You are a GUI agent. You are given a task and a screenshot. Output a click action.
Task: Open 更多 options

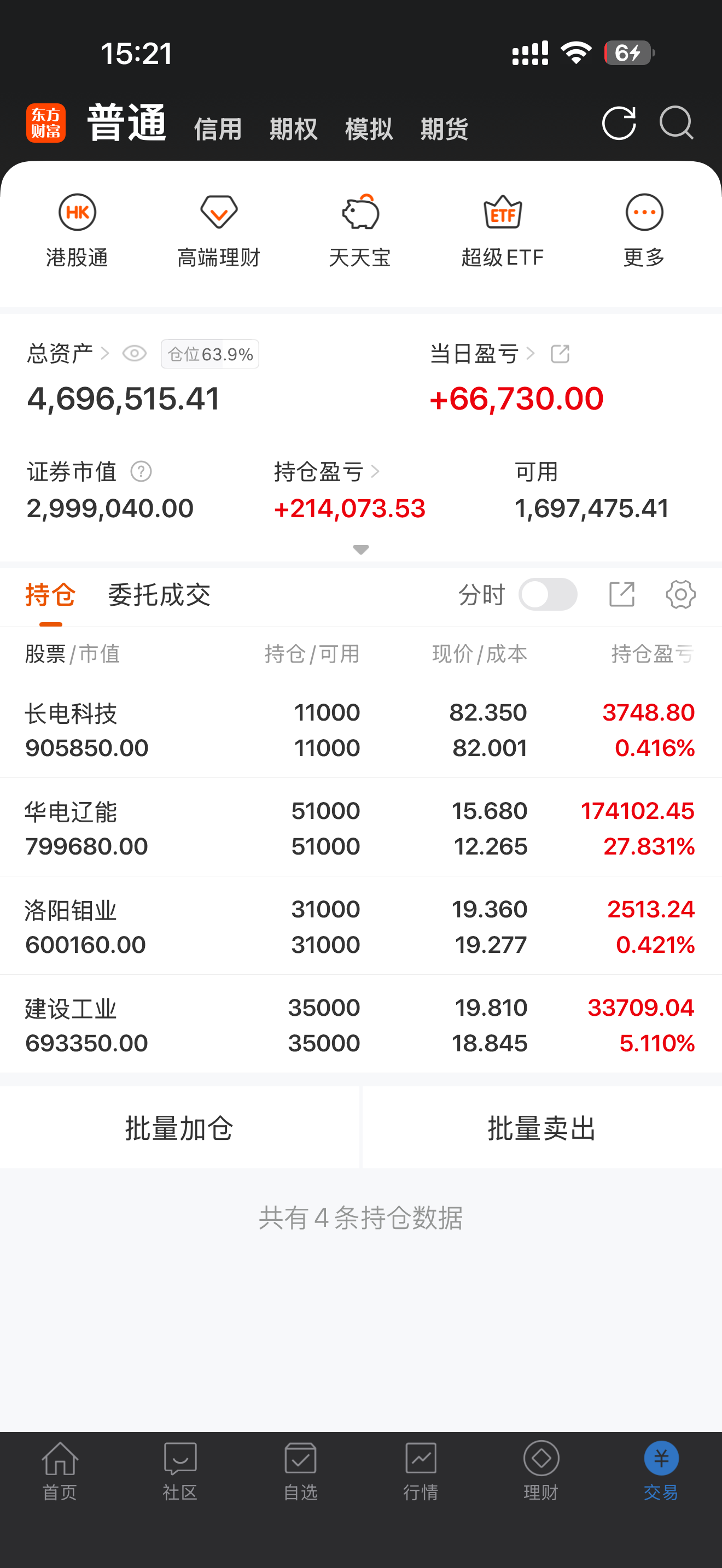tap(644, 231)
